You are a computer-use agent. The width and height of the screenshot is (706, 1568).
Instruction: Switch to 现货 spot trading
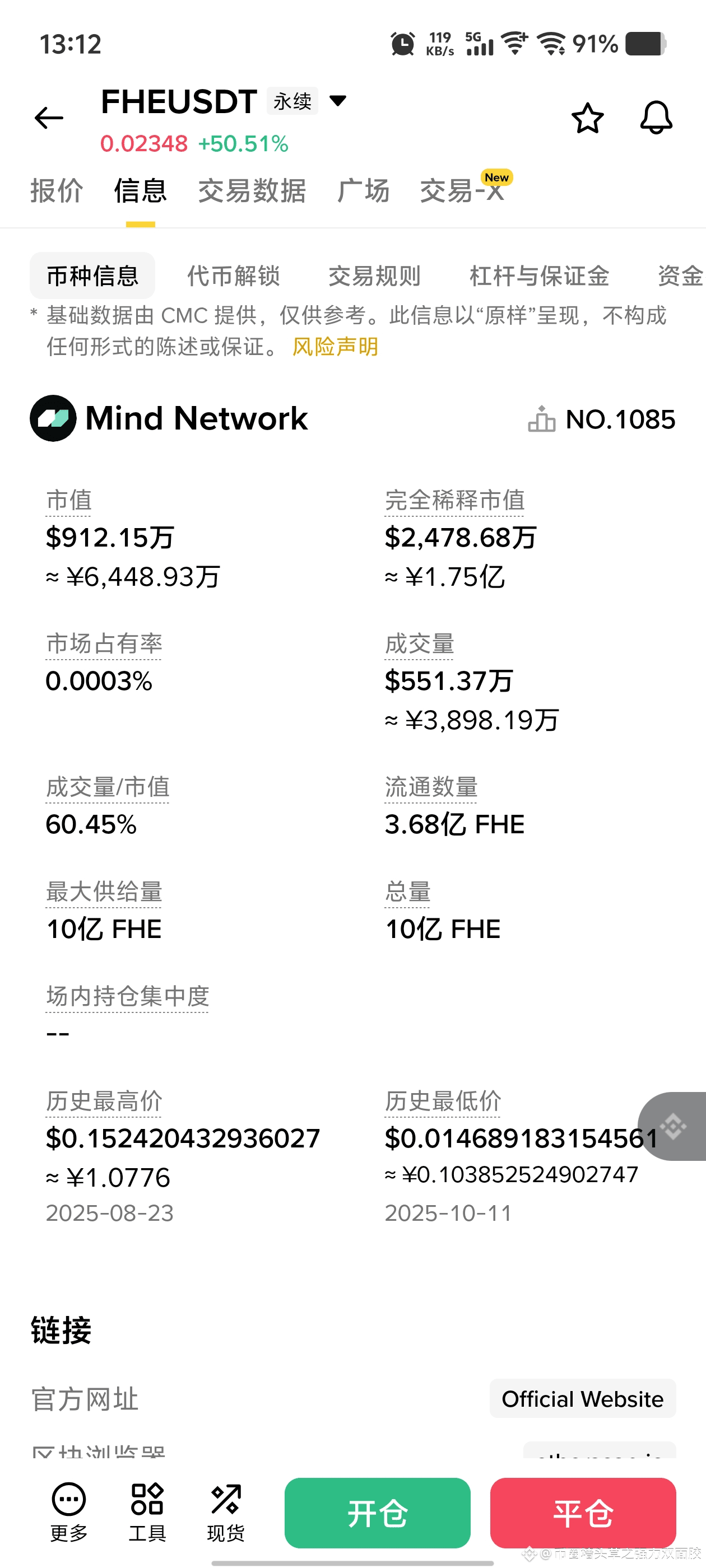click(x=225, y=1511)
